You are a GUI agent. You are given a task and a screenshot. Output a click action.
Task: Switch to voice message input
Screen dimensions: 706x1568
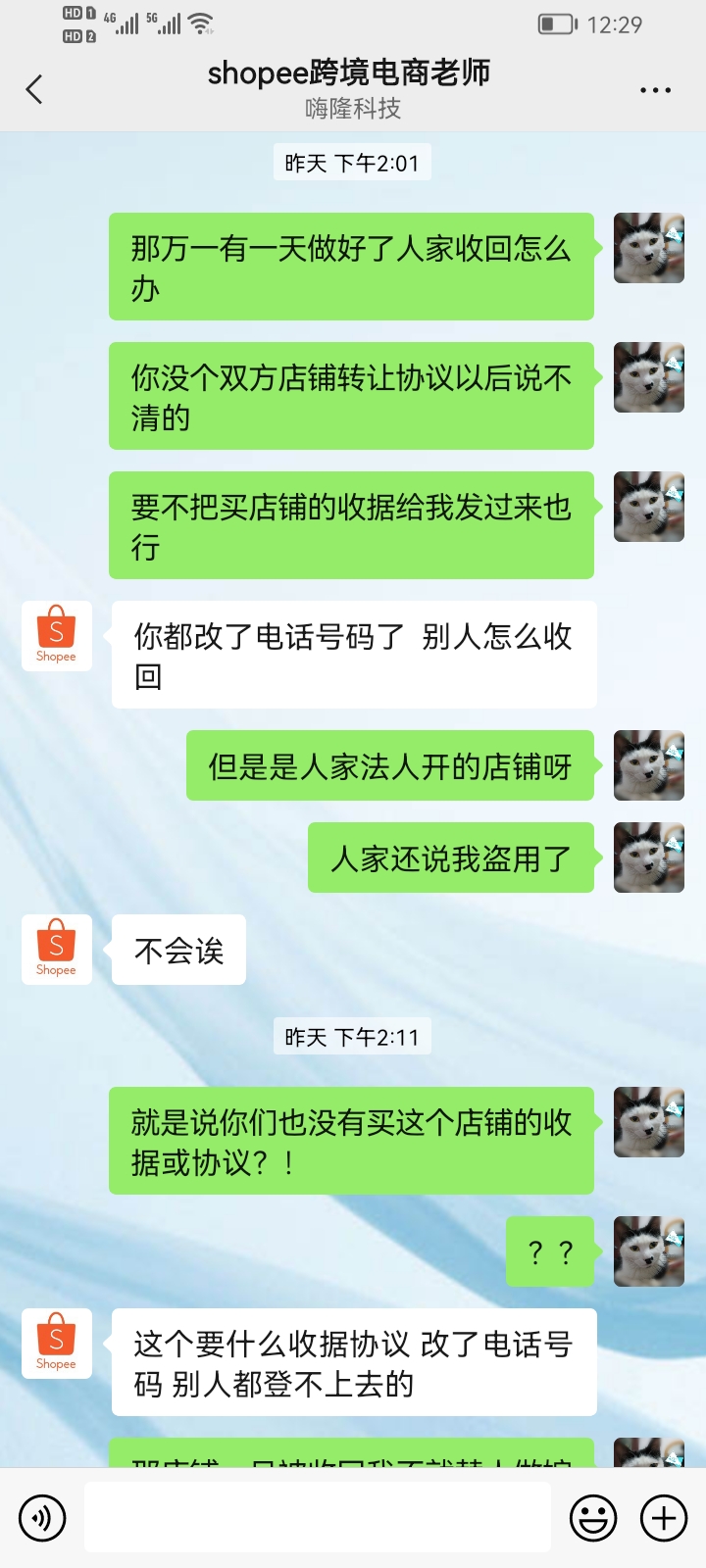[42, 1518]
